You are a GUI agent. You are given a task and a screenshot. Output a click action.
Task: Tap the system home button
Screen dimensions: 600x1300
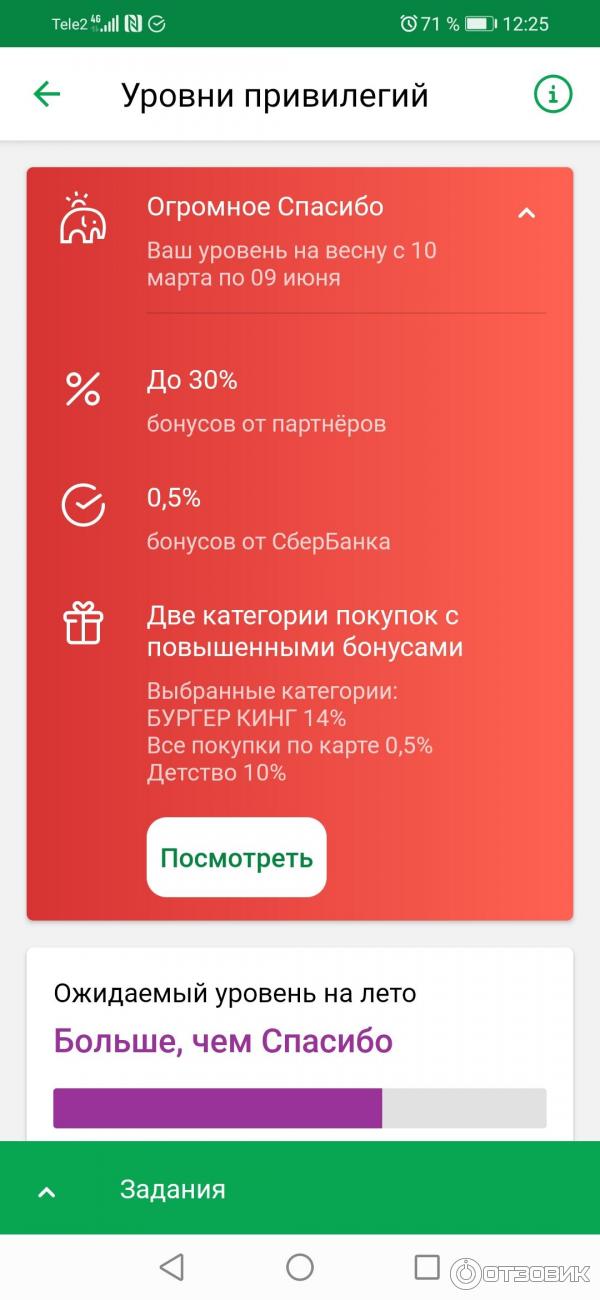click(300, 1267)
